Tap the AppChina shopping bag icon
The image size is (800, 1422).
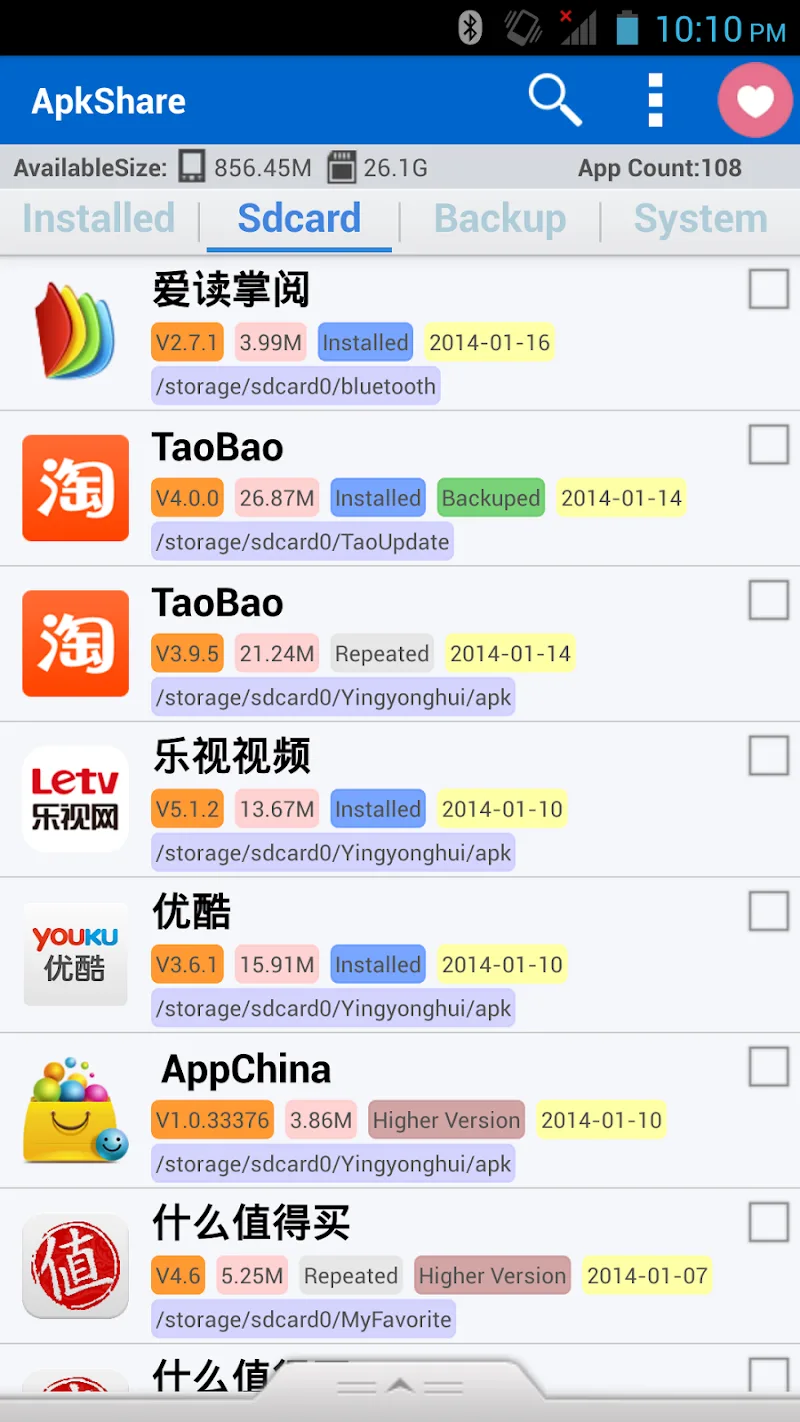tap(75, 1110)
